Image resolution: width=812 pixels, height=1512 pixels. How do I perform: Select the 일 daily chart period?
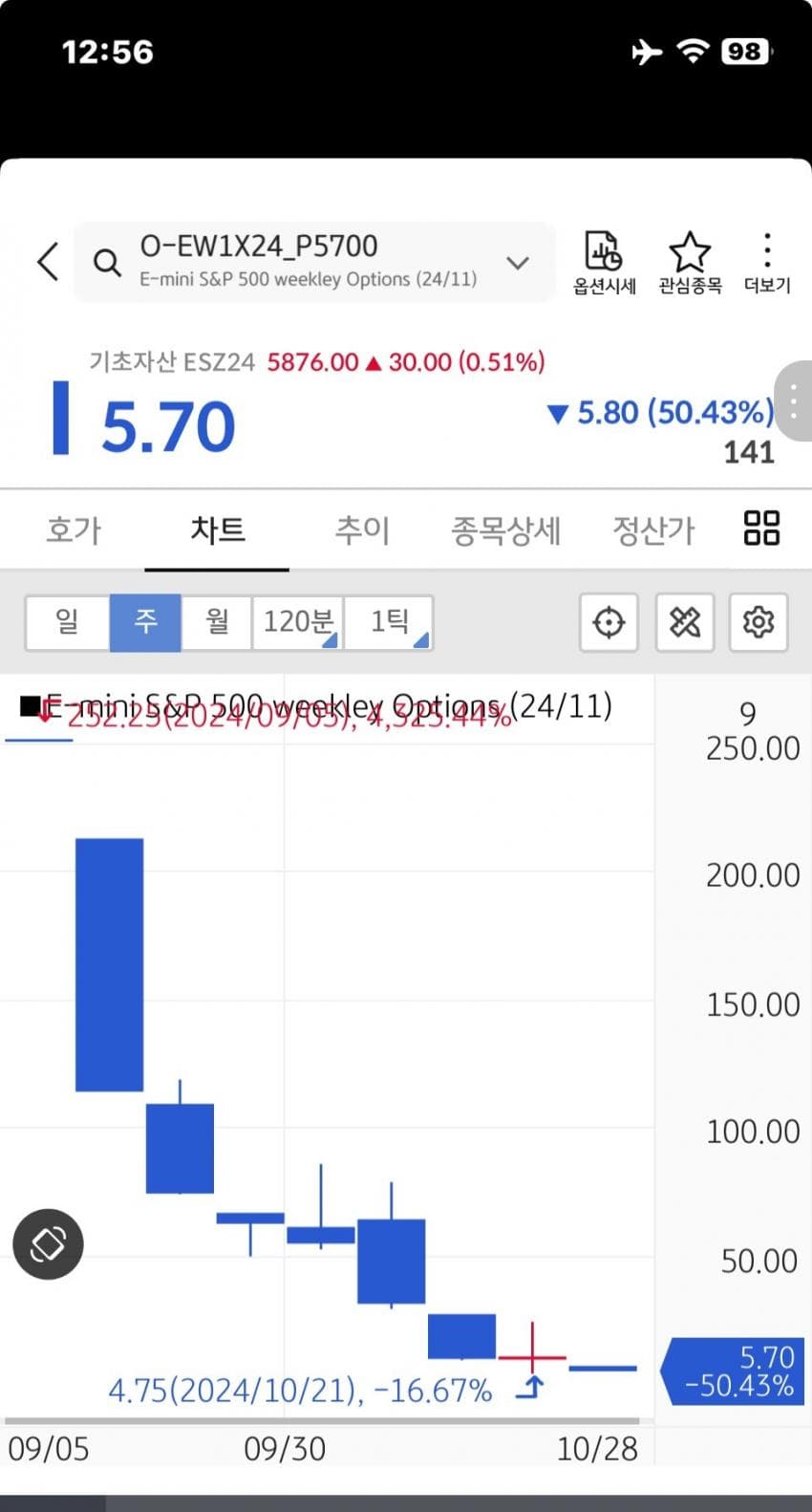[67, 622]
